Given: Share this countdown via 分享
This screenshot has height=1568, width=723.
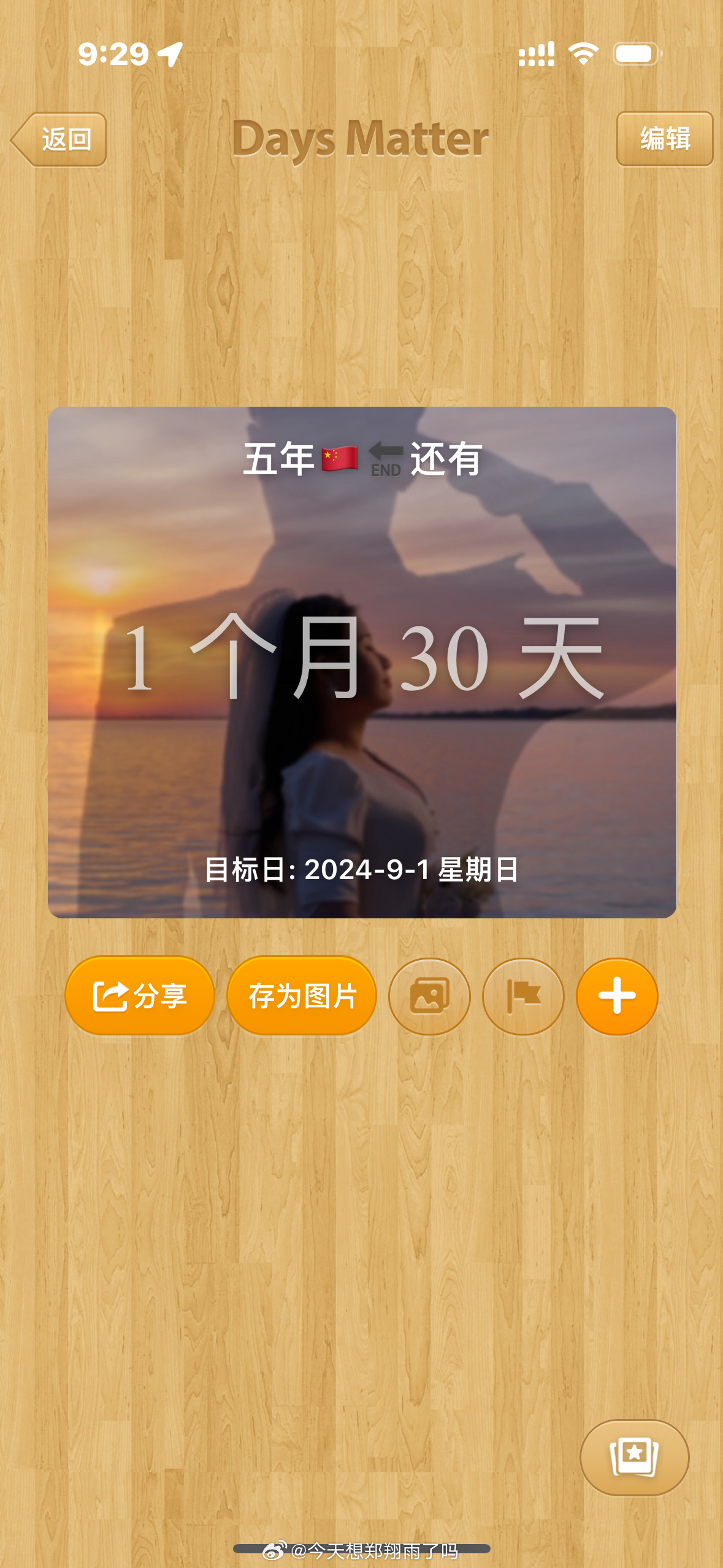Looking at the screenshot, I should click(140, 996).
